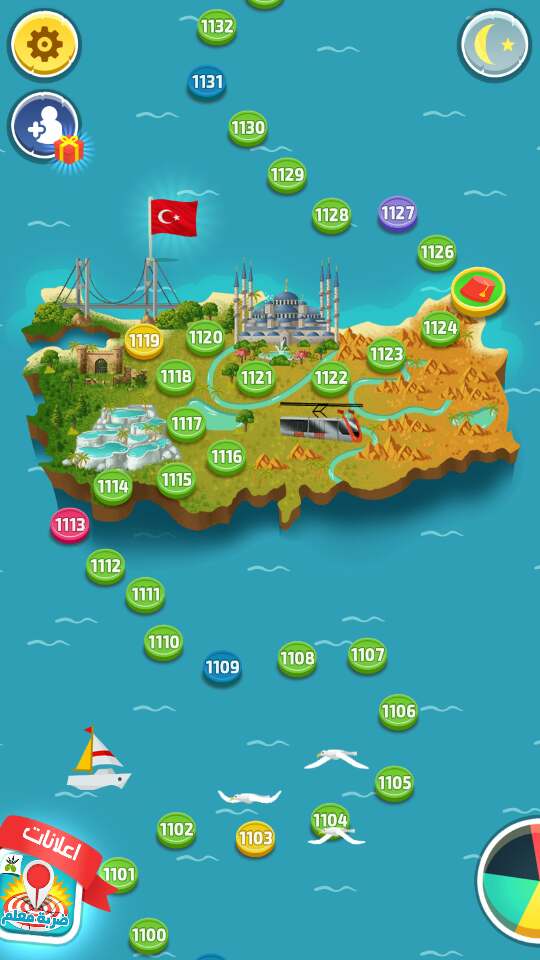540x960 pixels.
Task: Open purple level 1127
Action: pyautogui.click(x=397, y=214)
